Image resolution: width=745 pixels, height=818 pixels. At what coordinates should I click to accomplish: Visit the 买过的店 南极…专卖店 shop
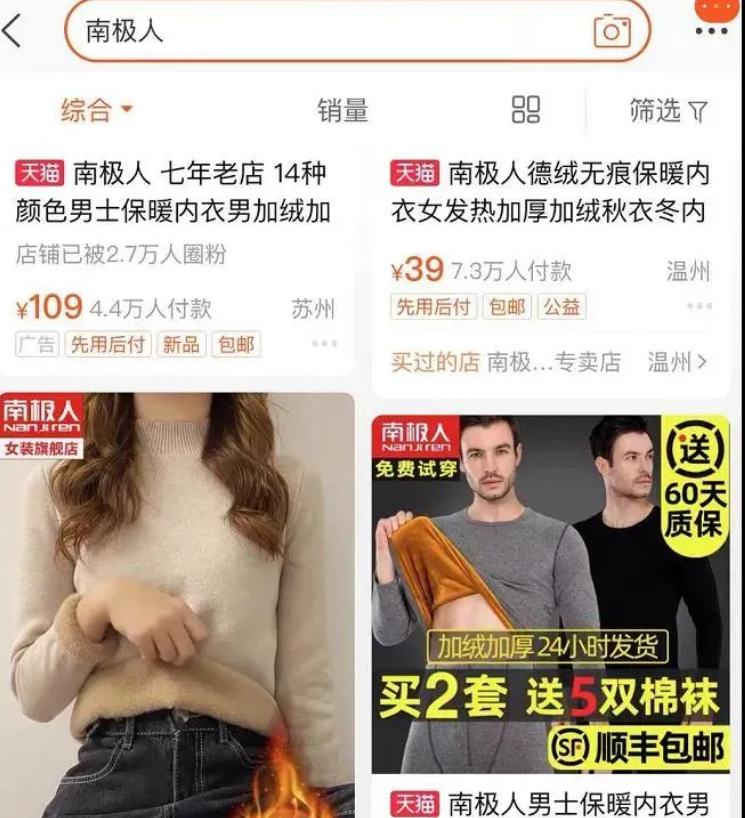(550, 362)
